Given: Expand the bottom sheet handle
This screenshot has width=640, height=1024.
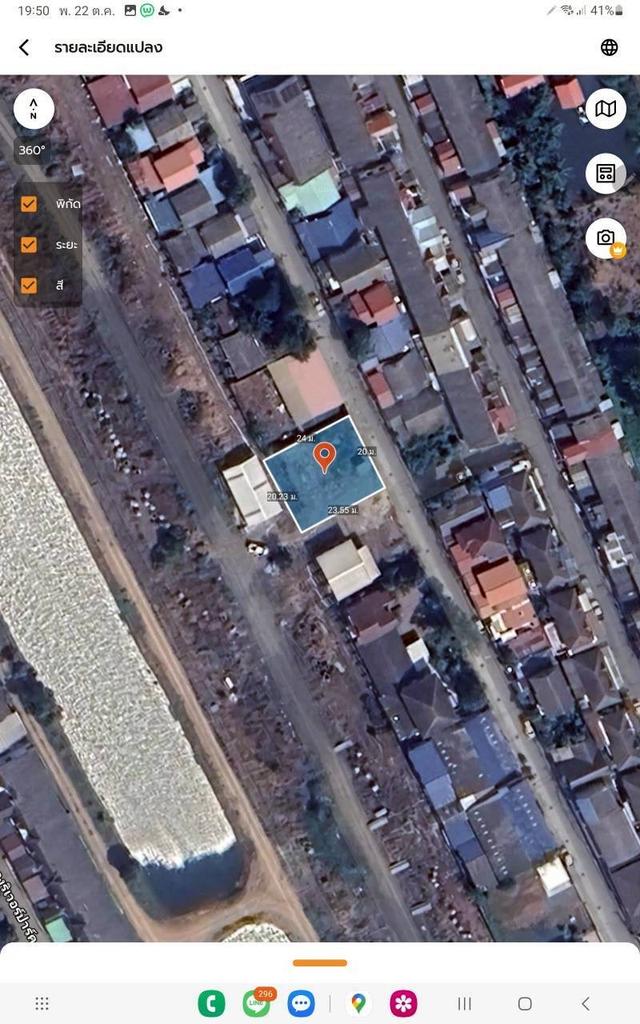Looking at the screenshot, I should (x=320, y=963).
